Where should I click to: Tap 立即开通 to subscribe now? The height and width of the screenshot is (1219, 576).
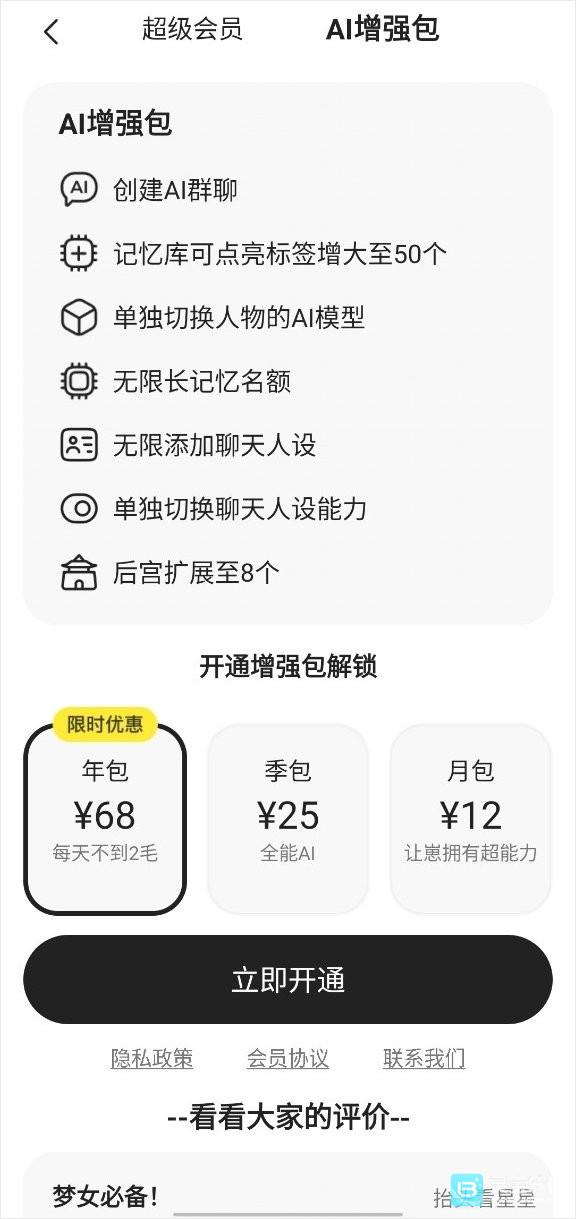[288, 980]
